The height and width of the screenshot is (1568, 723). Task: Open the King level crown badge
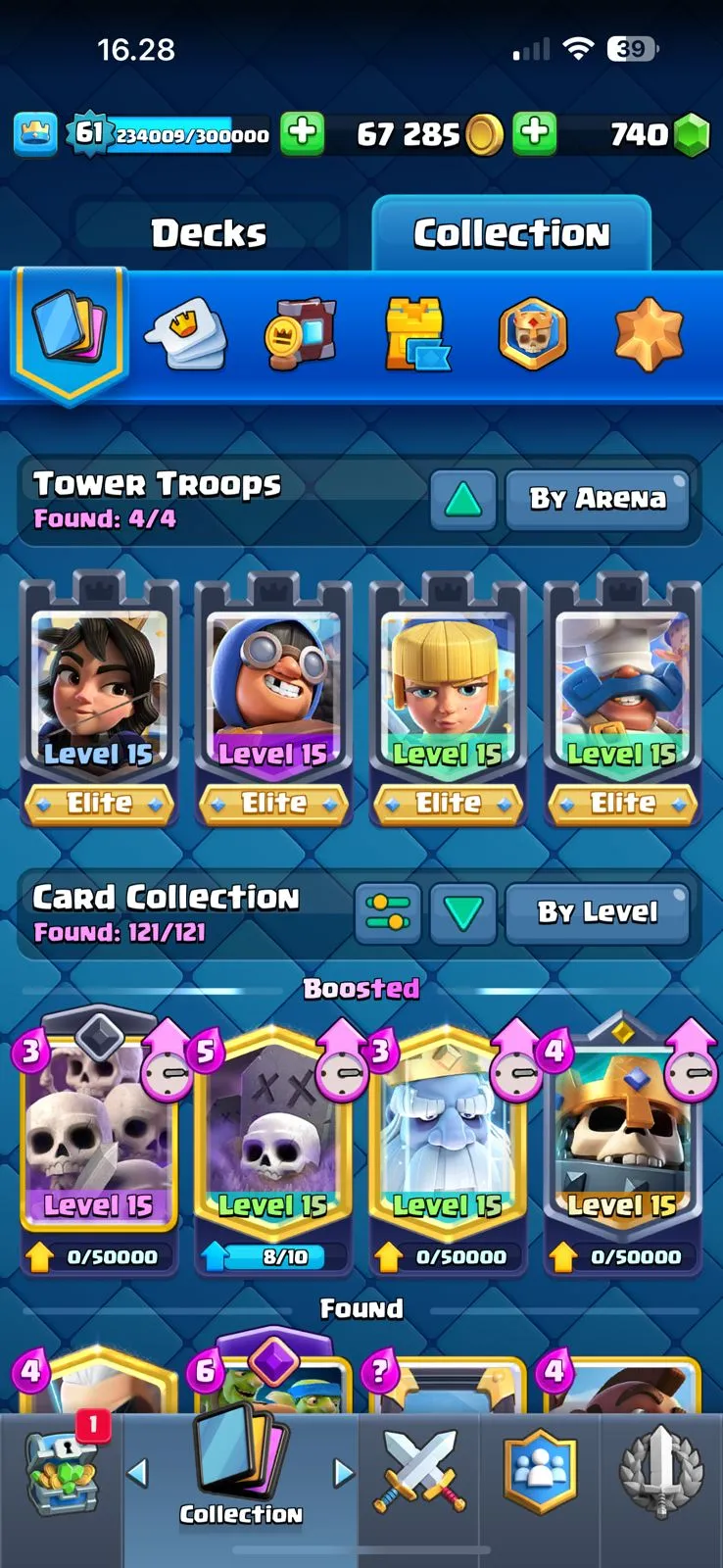35,134
